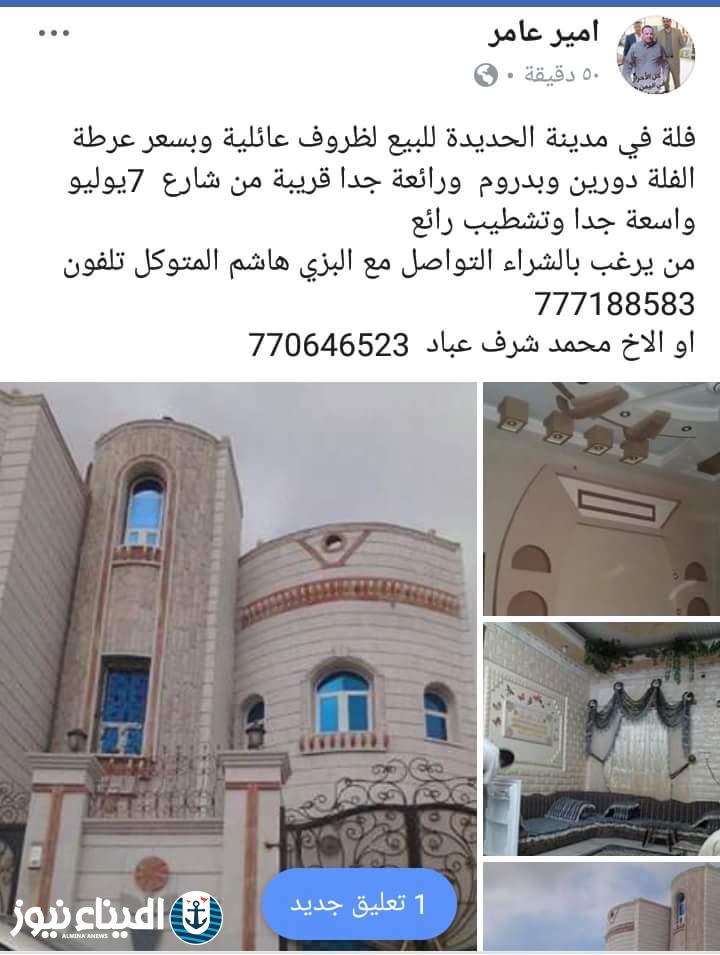Viewport: 720px width, 955px height.
Task: Tap the '1 تعليق جديد' new comment button
Action: pyautogui.click(x=360, y=904)
